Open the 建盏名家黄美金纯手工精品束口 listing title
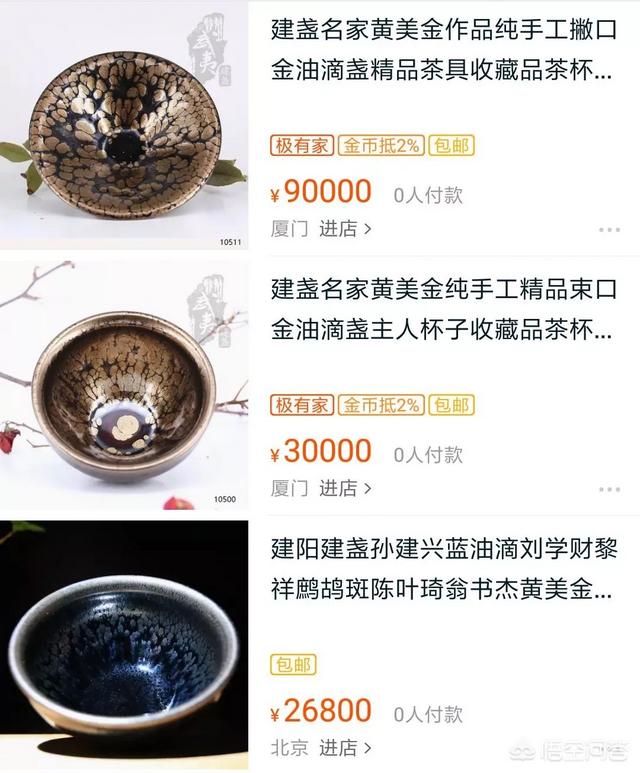Viewport: 640px width, 773px height. pos(441,310)
